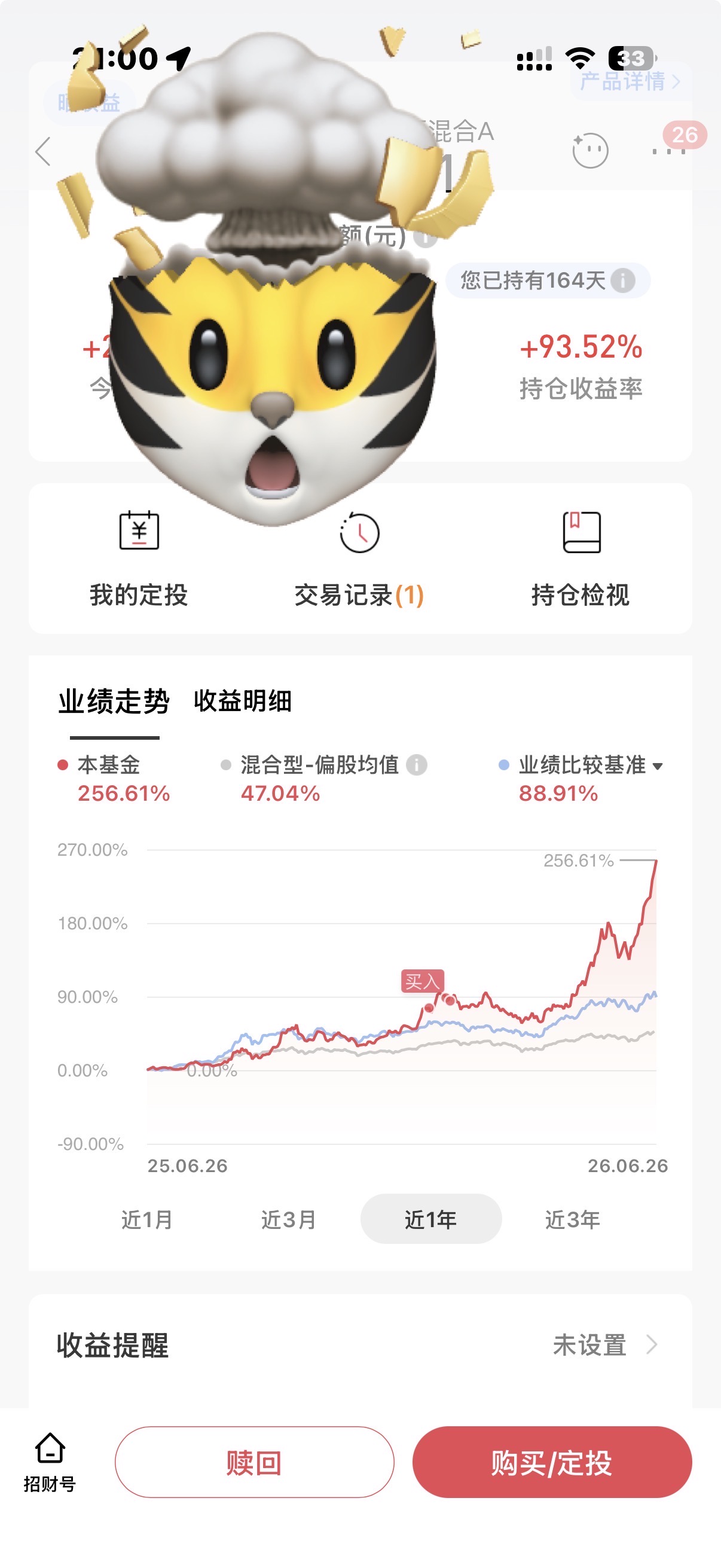Open 持仓检视 holdings review
Screen dimensions: 721x1568
[x=581, y=559]
